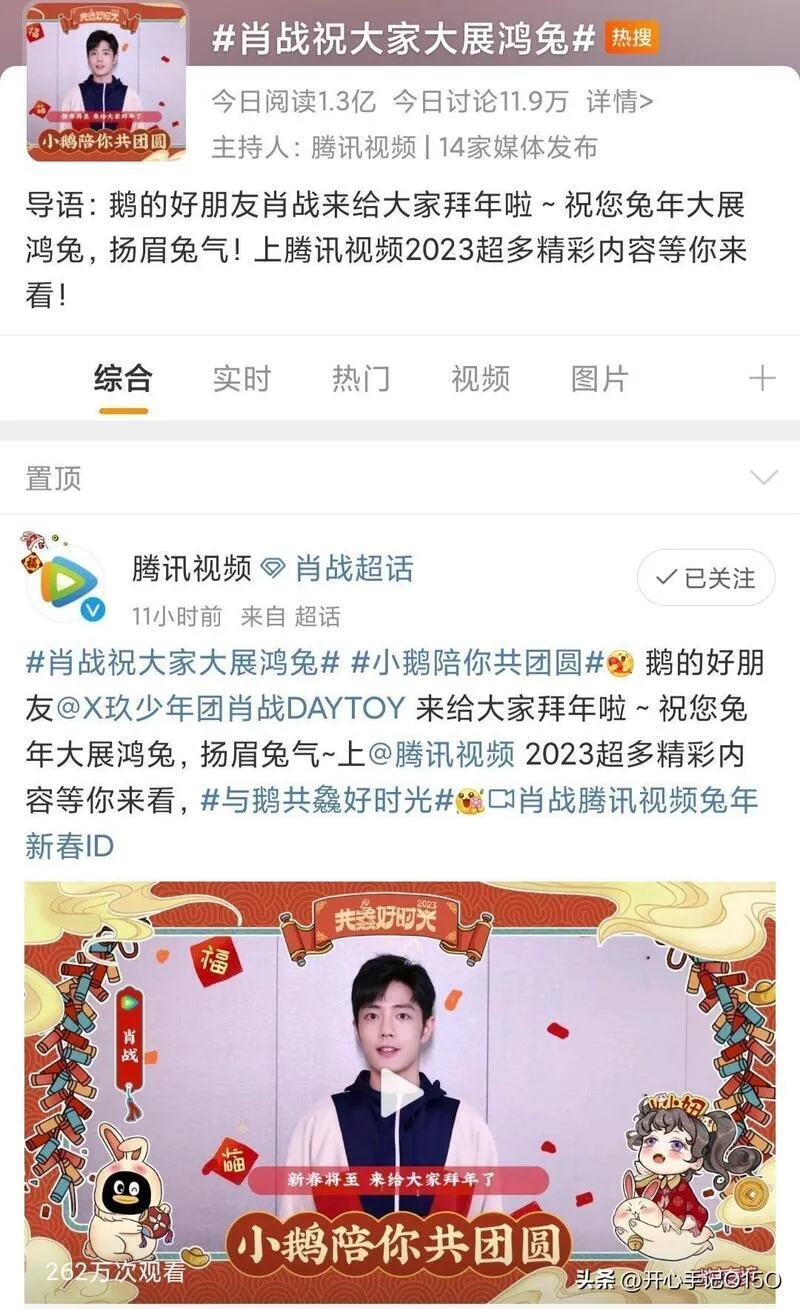Open the topic cover thumbnail at top

click(106, 82)
